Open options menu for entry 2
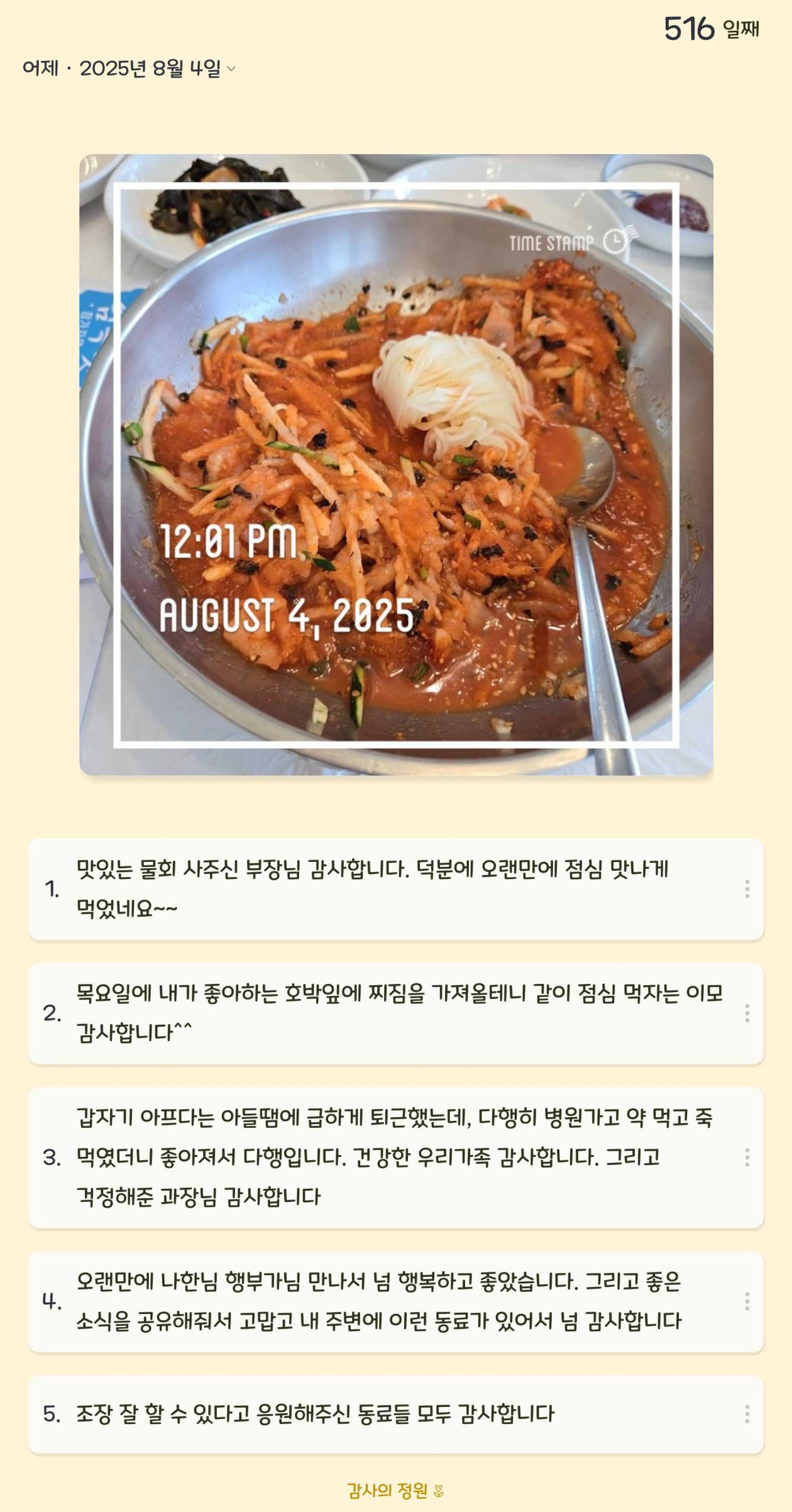This screenshot has width=792, height=1512. point(747,1013)
